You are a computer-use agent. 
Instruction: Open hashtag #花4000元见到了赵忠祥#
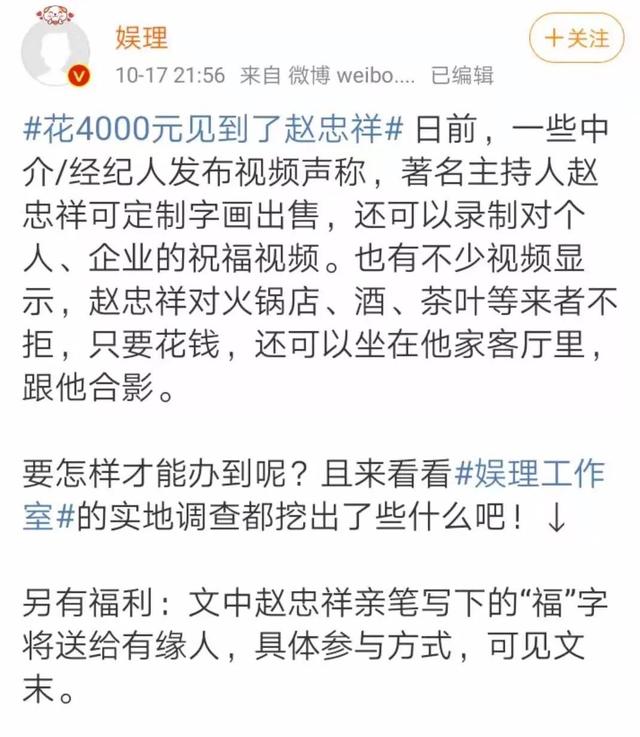pos(212,129)
